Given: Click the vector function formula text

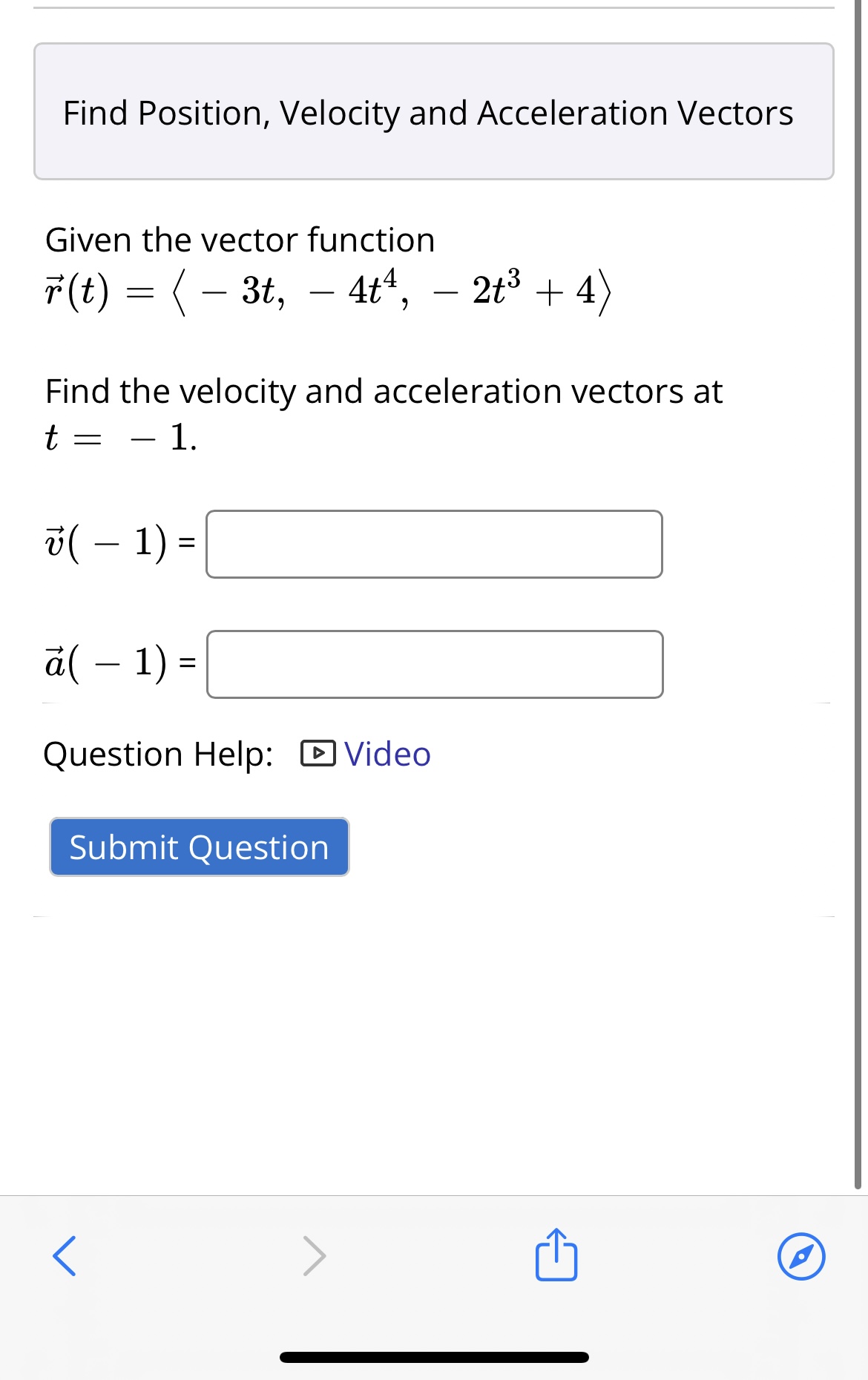Looking at the screenshot, I should (325, 292).
